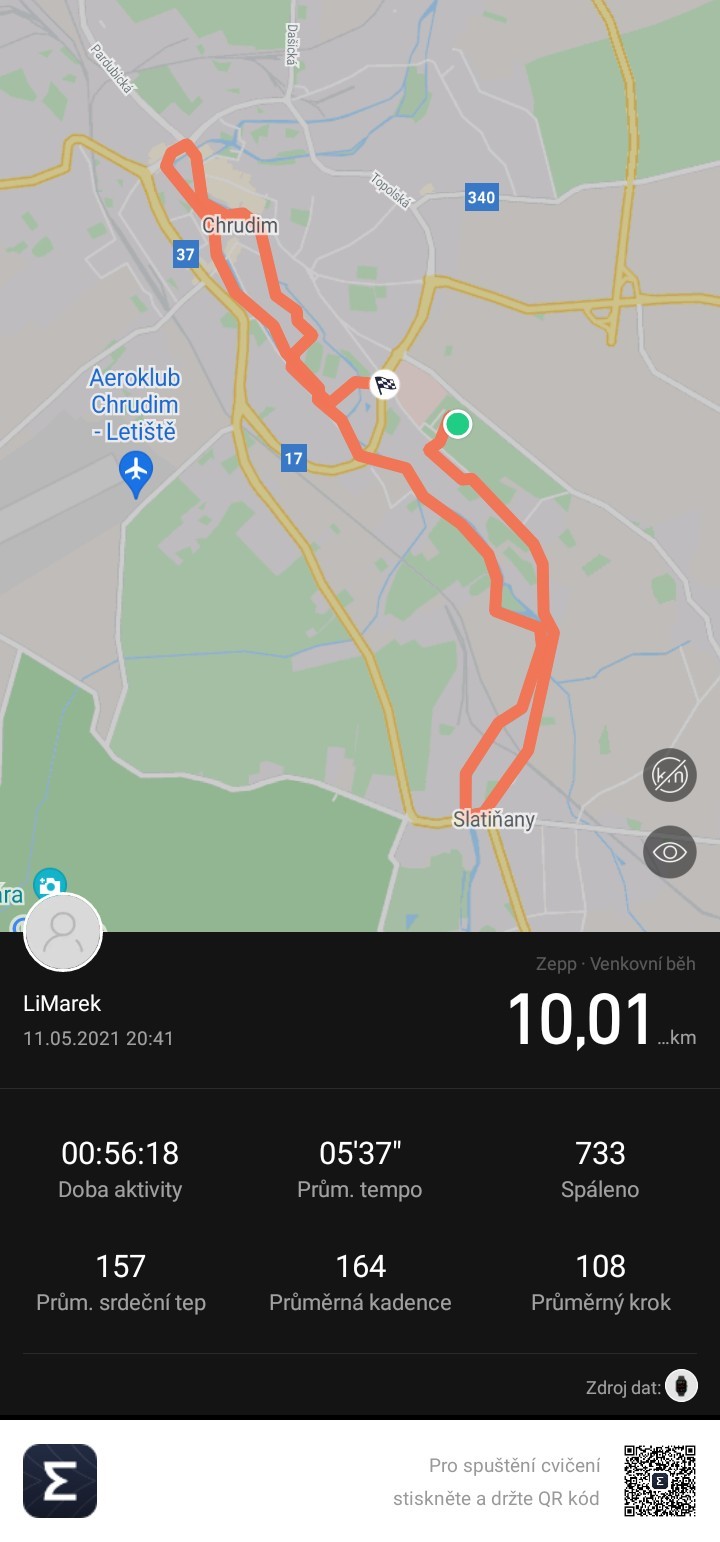
Task: Toggle kilometer markers on the map
Action: click(x=669, y=775)
